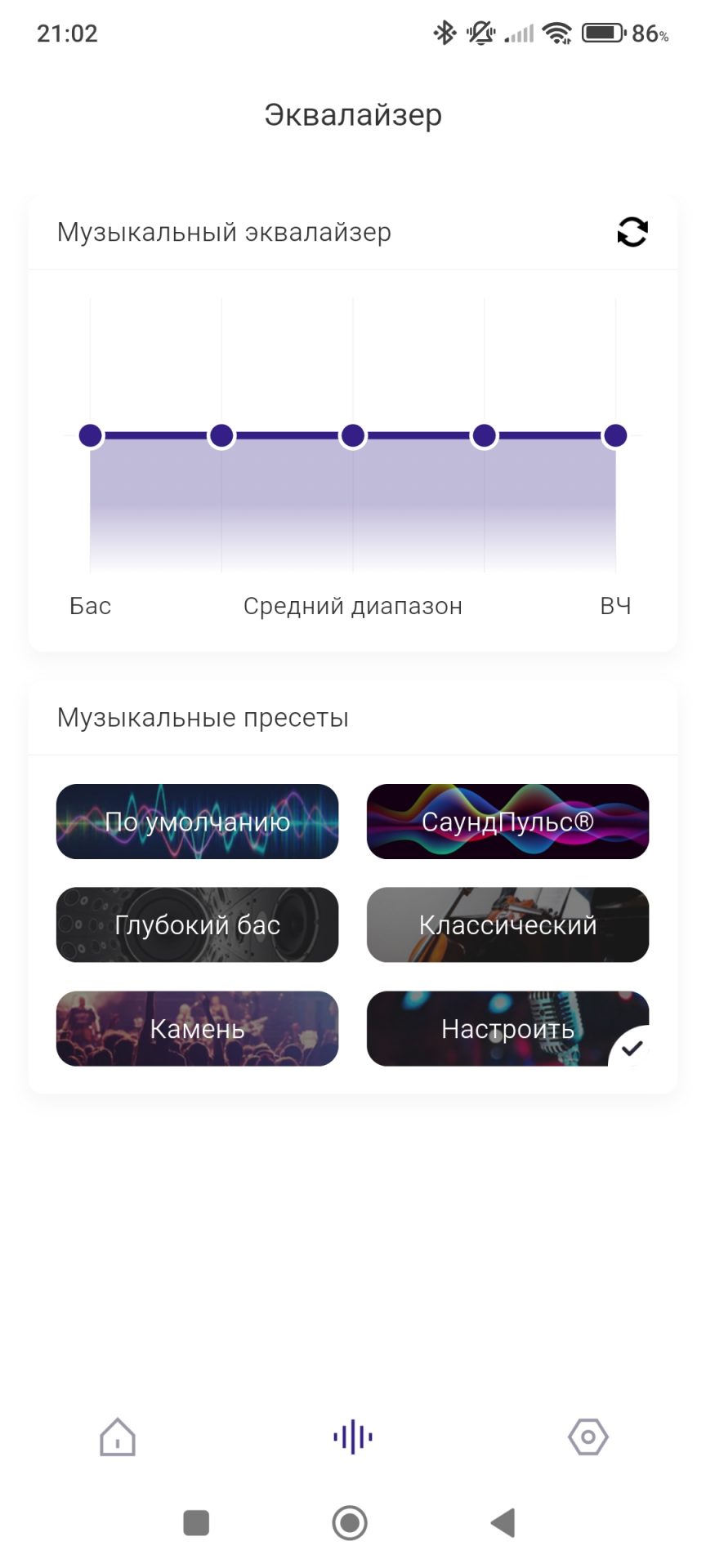Select the «По умолчанию» preset

[197, 822]
